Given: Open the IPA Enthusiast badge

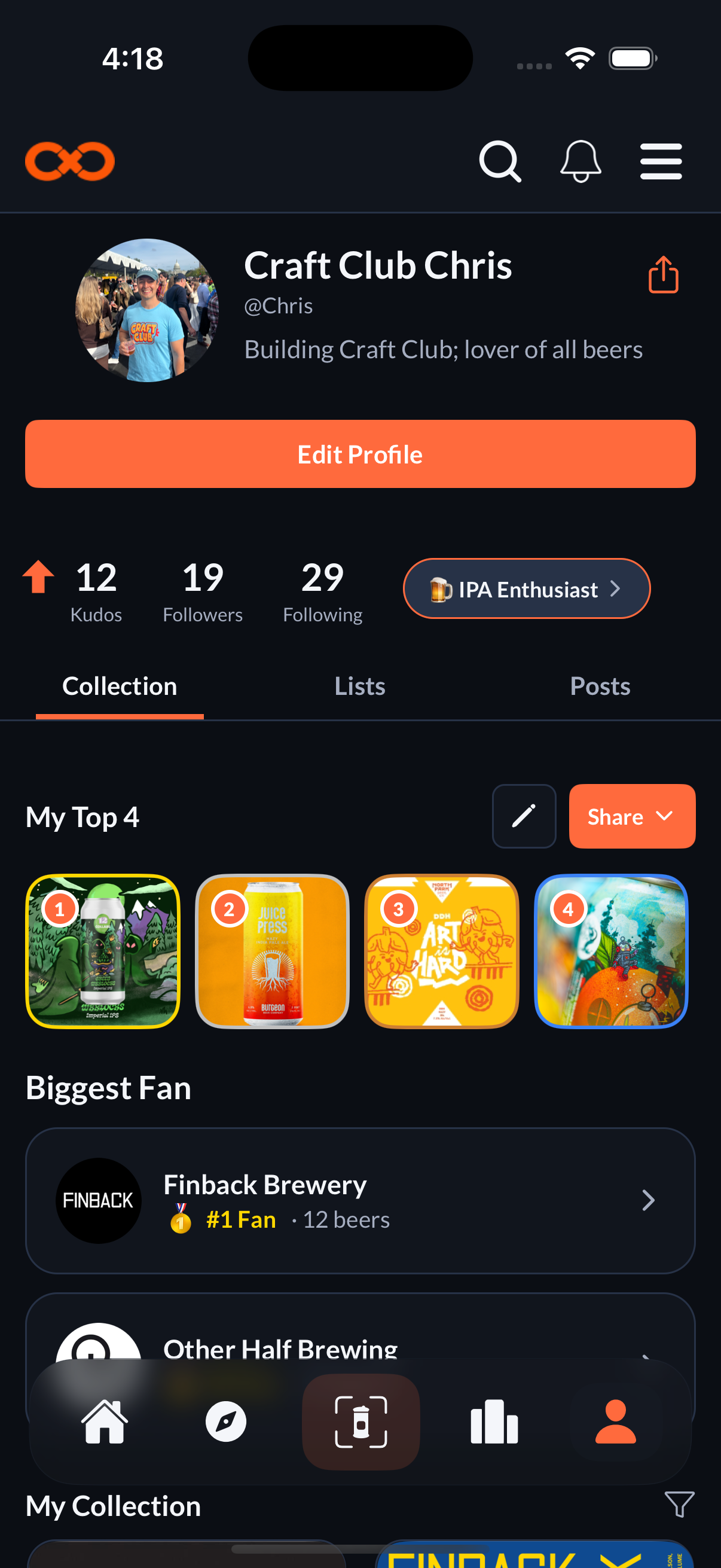Looking at the screenshot, I should [x=526, y=589].
